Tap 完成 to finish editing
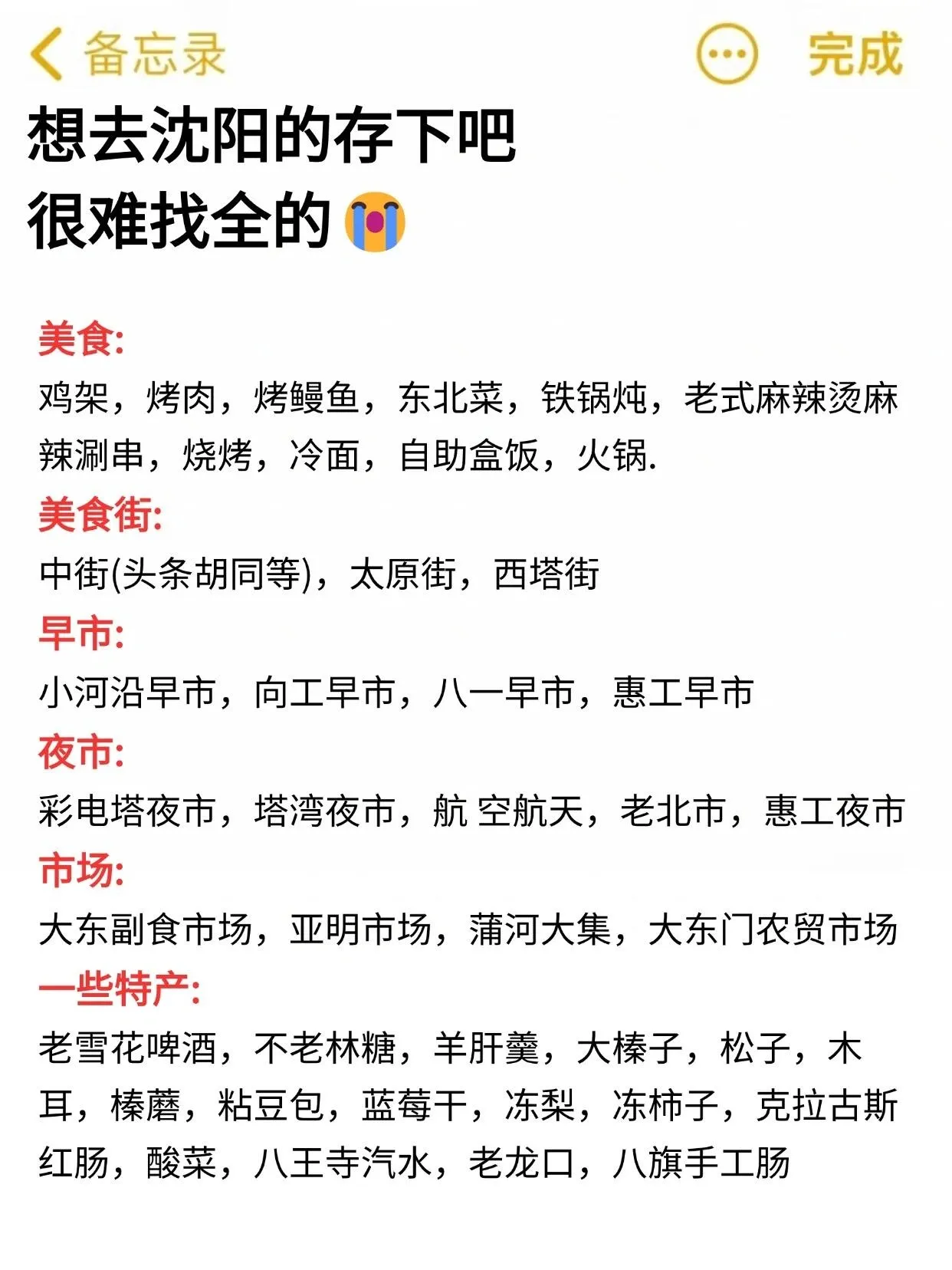The width and height of the screenshot is (952, 1270). [855, 54]
